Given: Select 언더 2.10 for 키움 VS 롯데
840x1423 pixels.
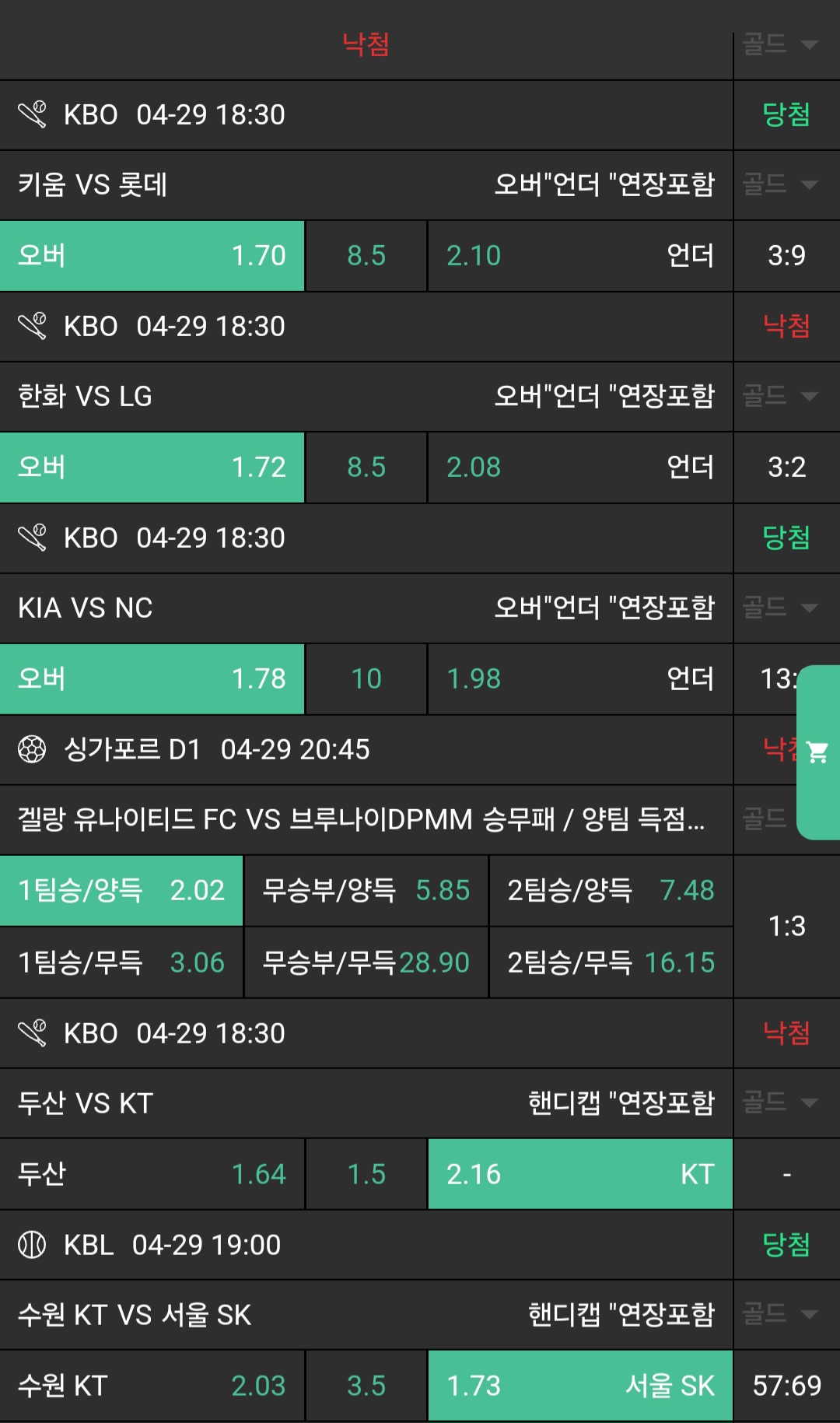Looking at the screenshot, I should (x=579, y=256).
